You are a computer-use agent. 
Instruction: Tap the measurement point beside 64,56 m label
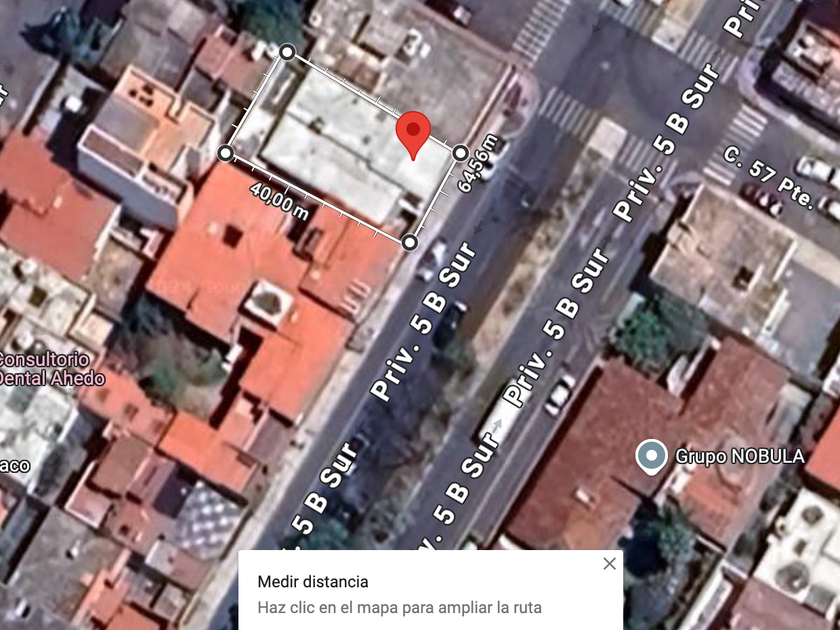tap(461, 153)
